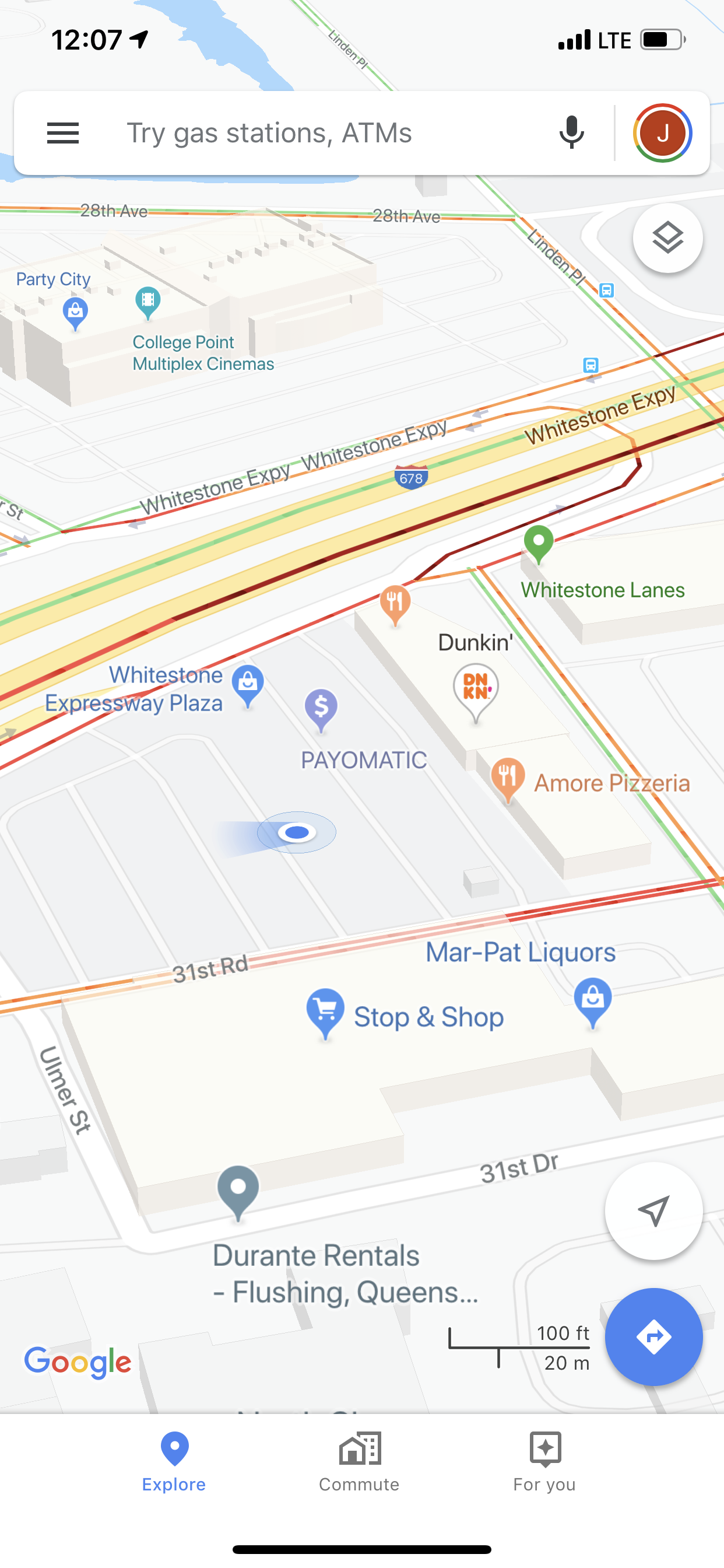724x1568 pixels.
Task: Select the Stop & Shop pin
Action: pyautogui.click(x=325, y=1010)
